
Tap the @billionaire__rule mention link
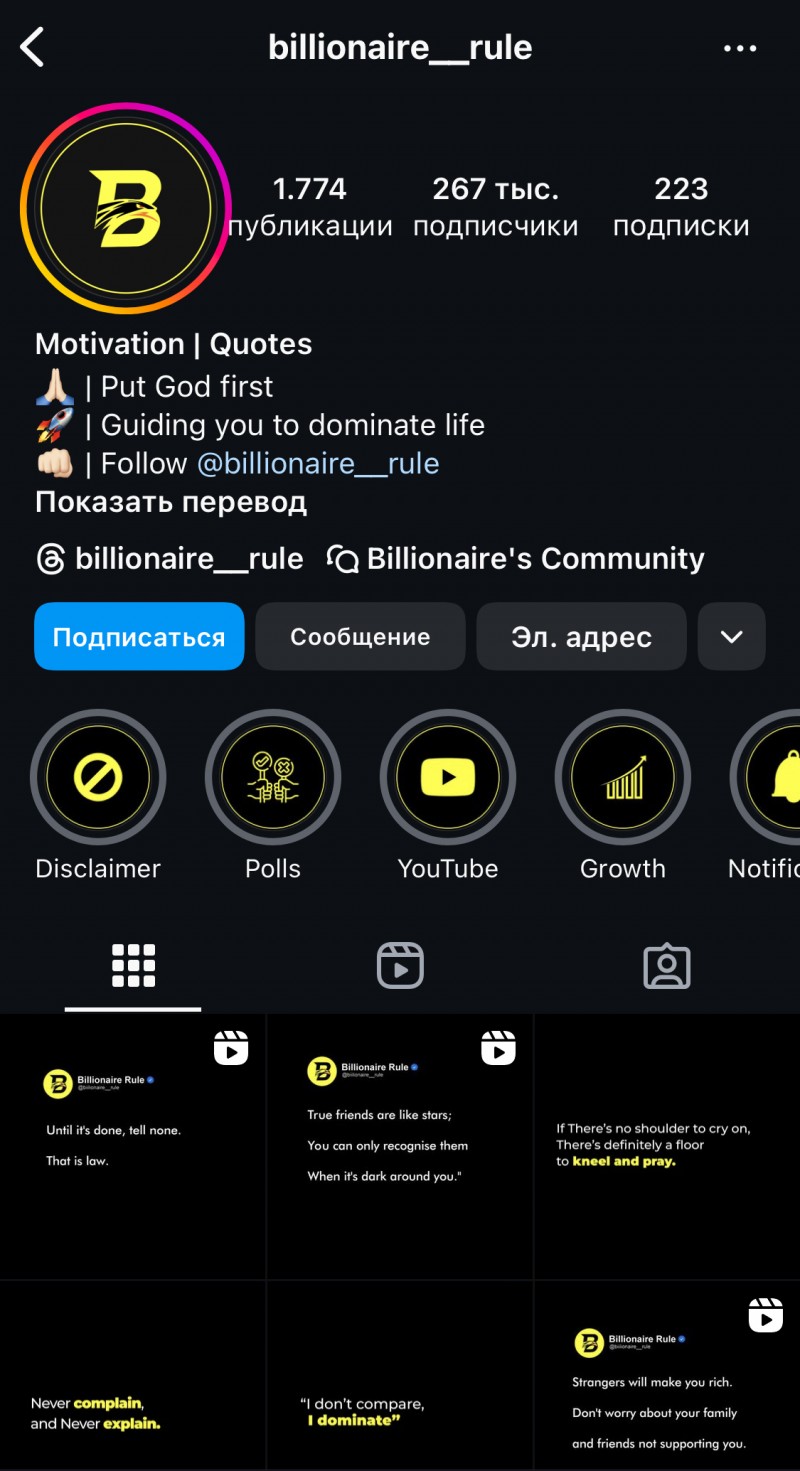[318, 464]
